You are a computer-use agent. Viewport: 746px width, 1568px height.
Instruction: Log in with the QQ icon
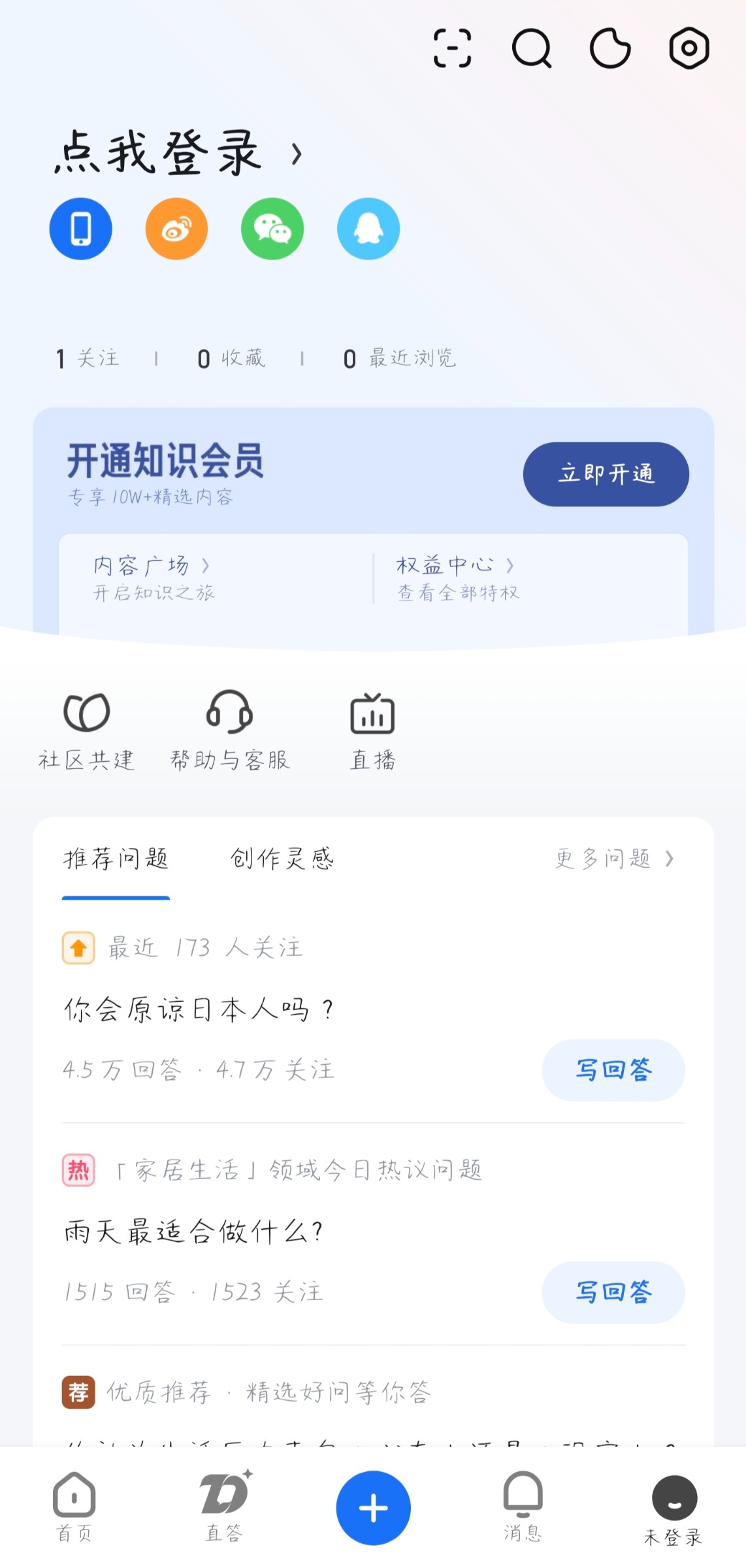(x=368, y=229)
